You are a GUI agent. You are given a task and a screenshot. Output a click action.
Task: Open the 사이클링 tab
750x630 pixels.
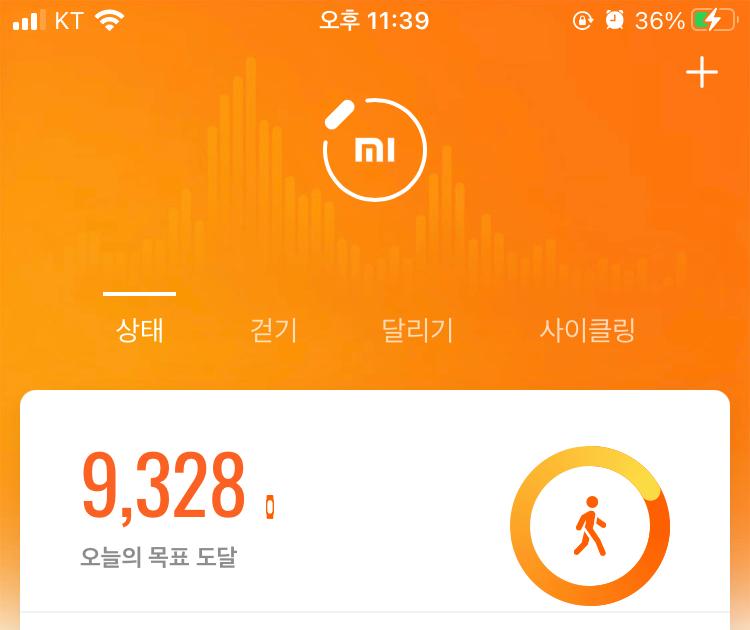(x=587, y=330)
